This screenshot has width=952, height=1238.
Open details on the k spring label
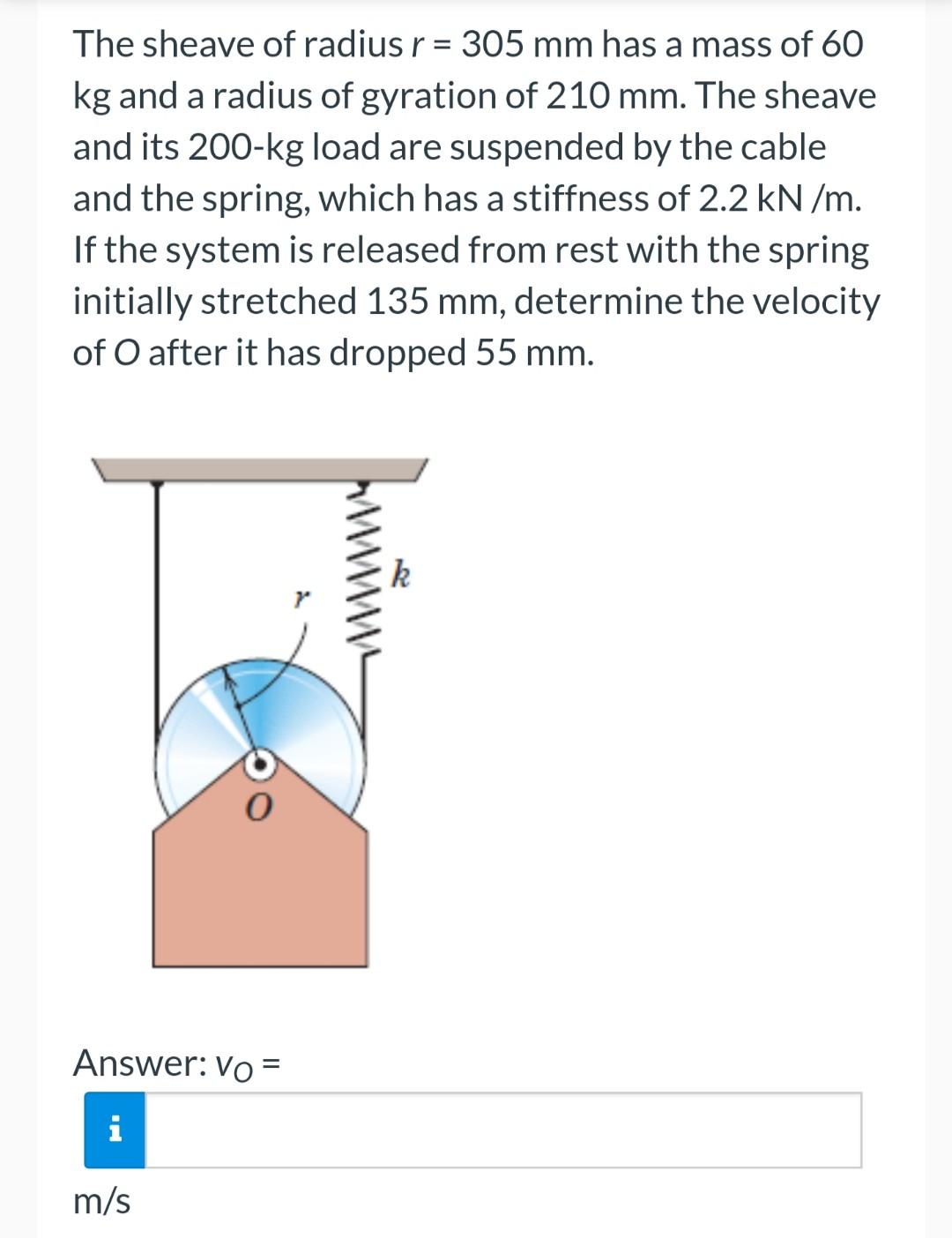[401, 571]
